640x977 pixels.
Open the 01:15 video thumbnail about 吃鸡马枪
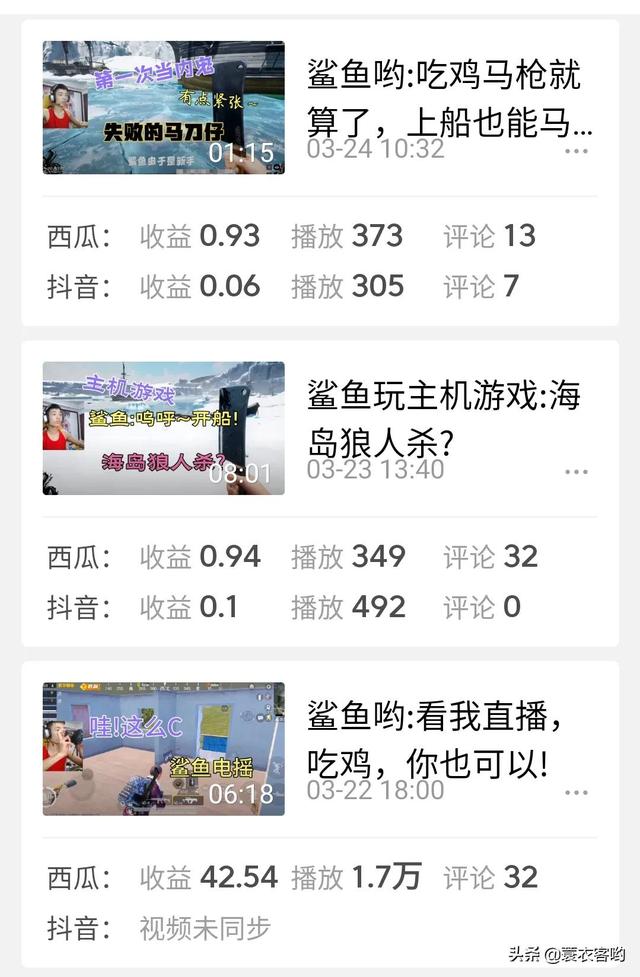(163, 107)
